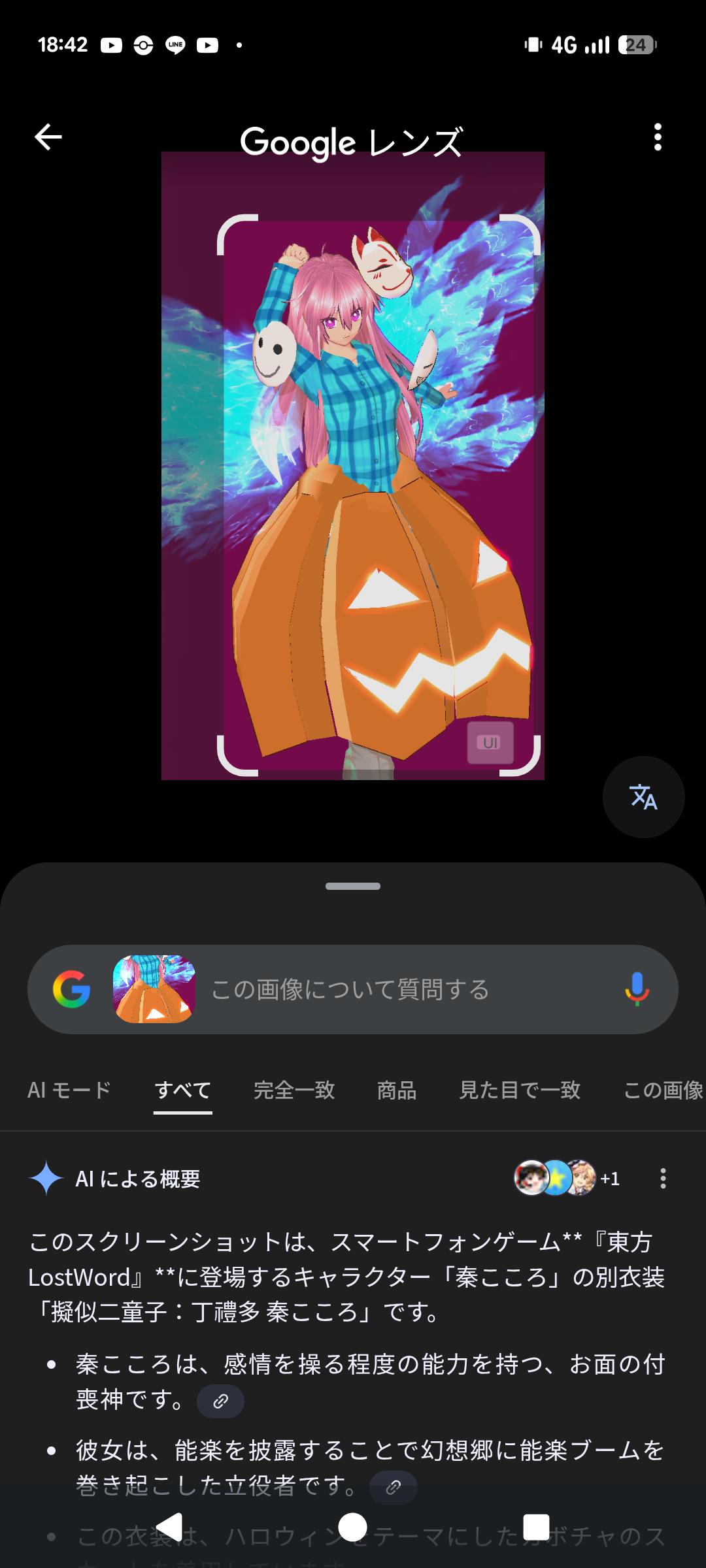Open the image thumbnail in search bar

click(x=154, y=989)
